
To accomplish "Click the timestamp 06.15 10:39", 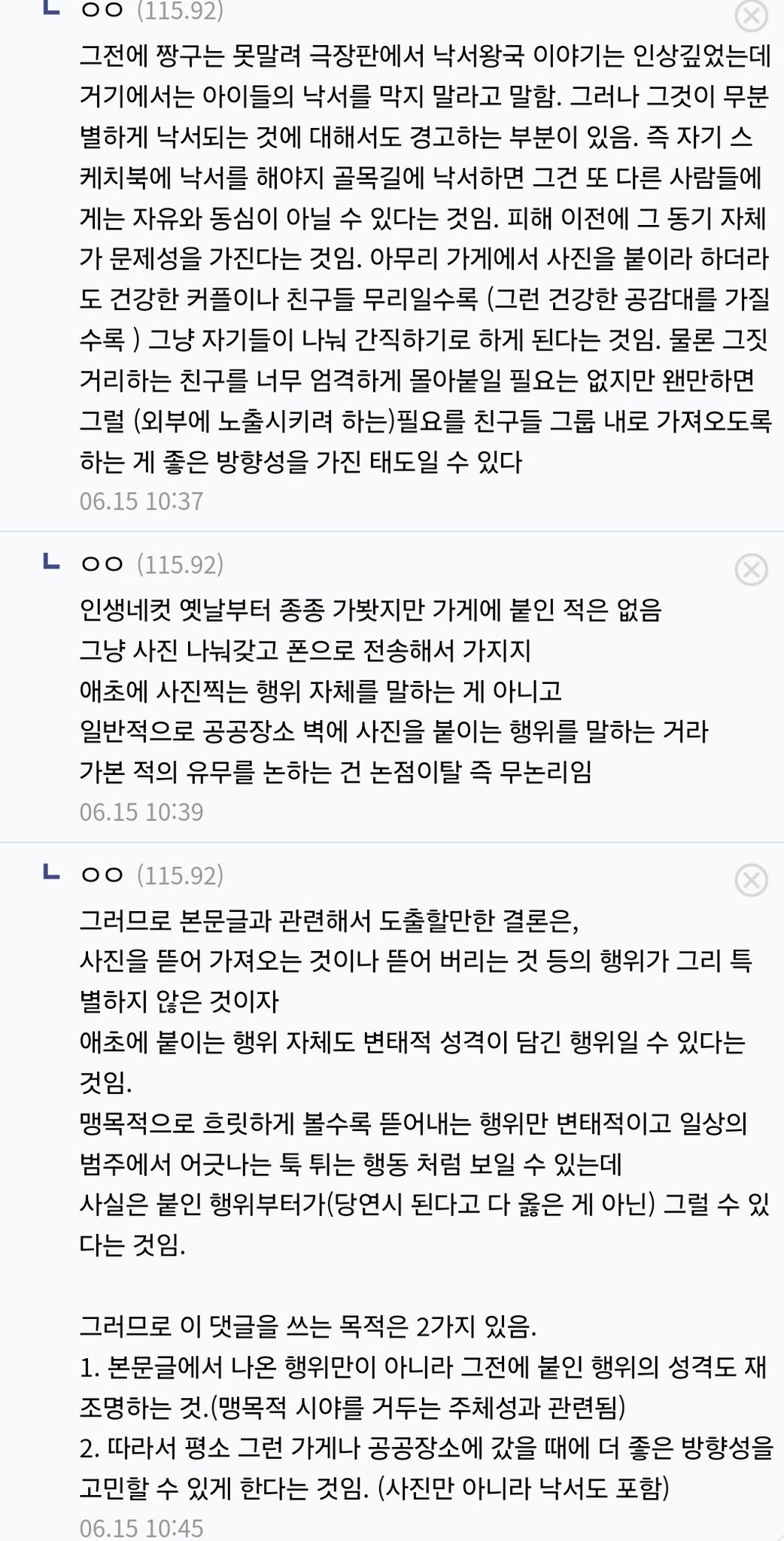I will point(141,811).
